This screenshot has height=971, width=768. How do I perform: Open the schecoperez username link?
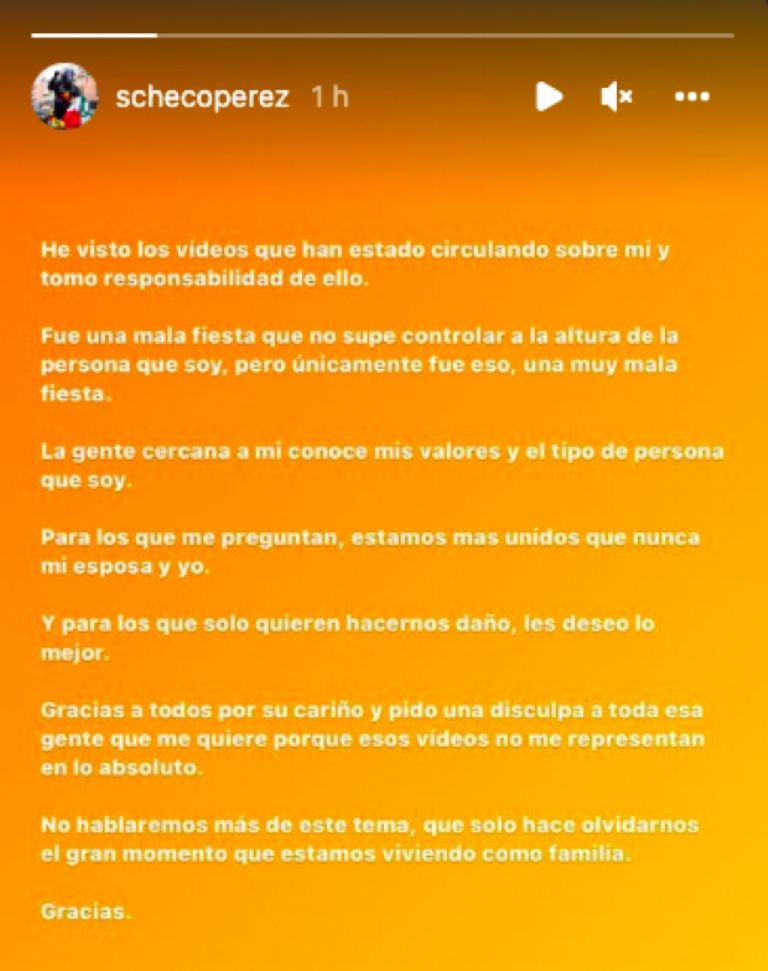pyautogui.click(x=203, y=97)
